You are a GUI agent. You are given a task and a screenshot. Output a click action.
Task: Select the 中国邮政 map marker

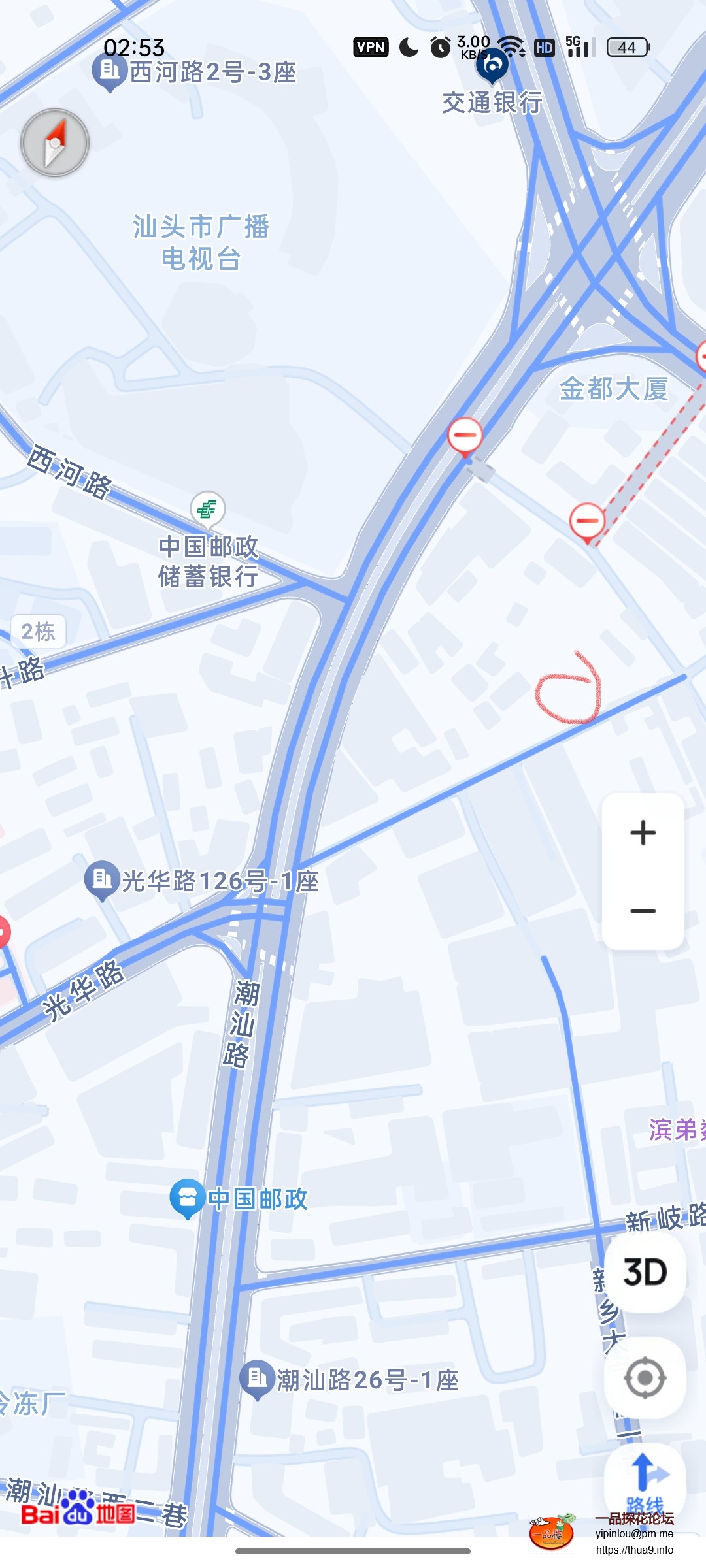tap(187, 1197)
